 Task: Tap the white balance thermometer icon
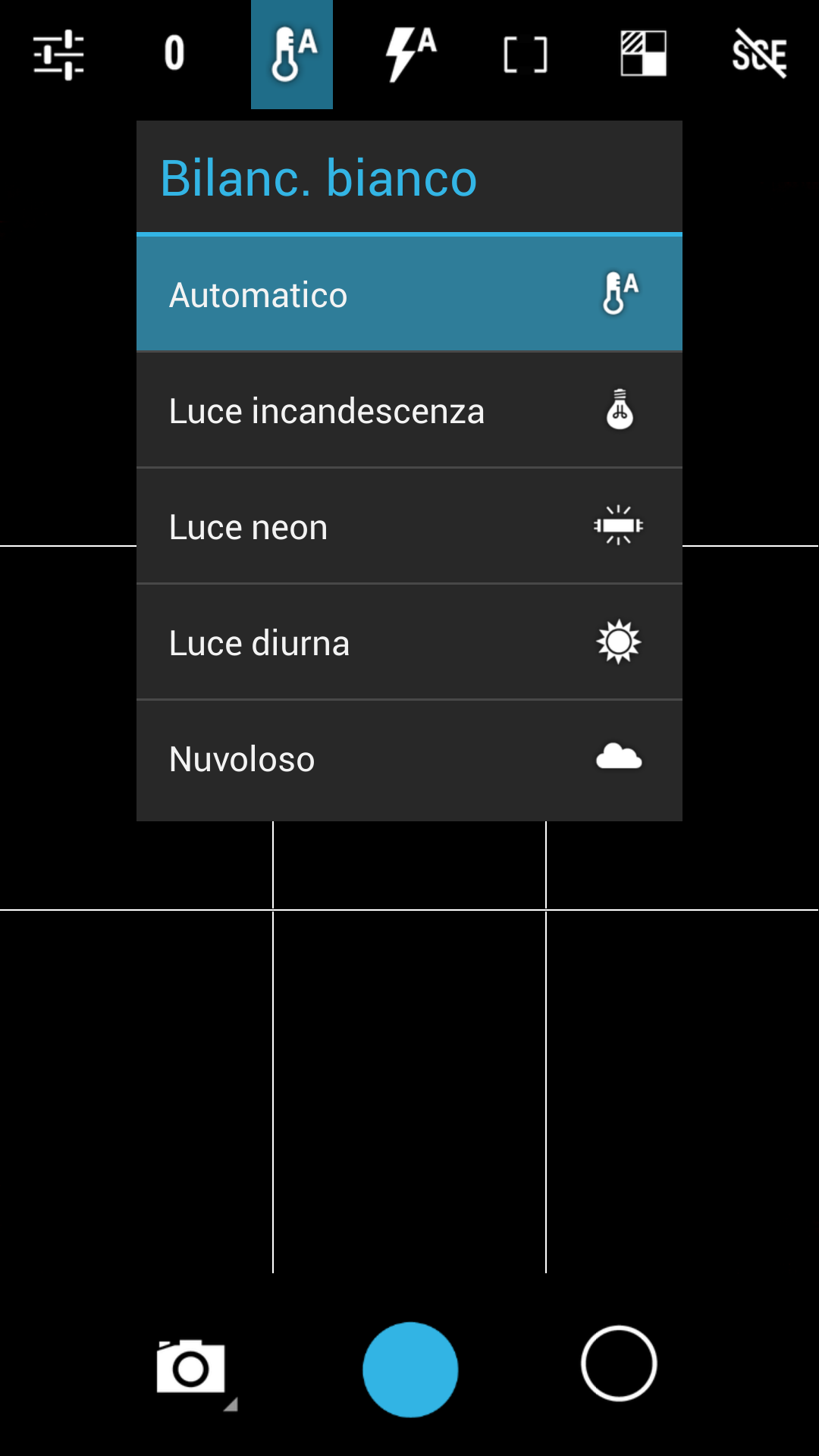tap(292, 54)
